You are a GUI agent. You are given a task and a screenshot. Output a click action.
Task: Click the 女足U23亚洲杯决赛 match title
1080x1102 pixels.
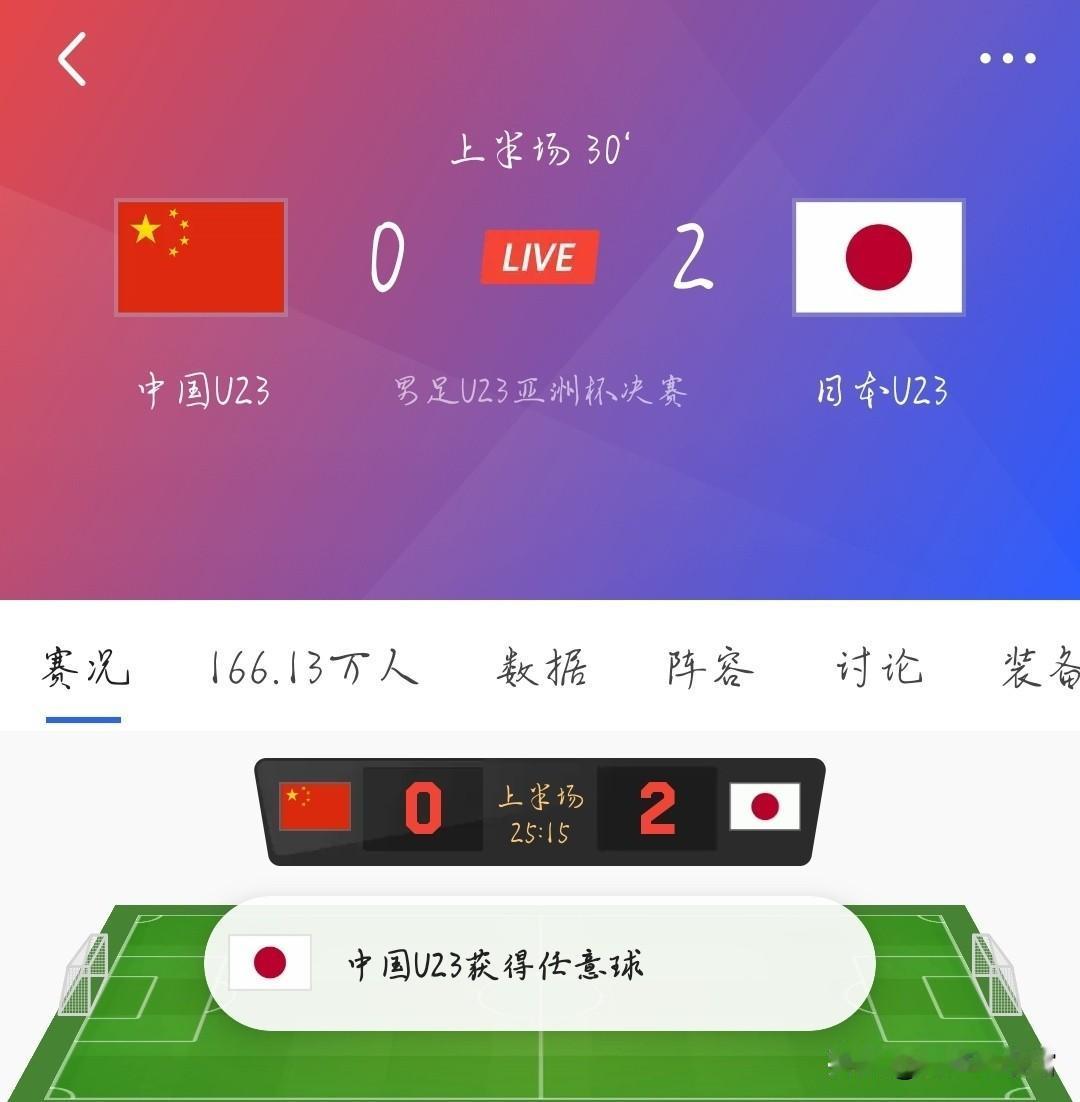(x=540, y=390)
